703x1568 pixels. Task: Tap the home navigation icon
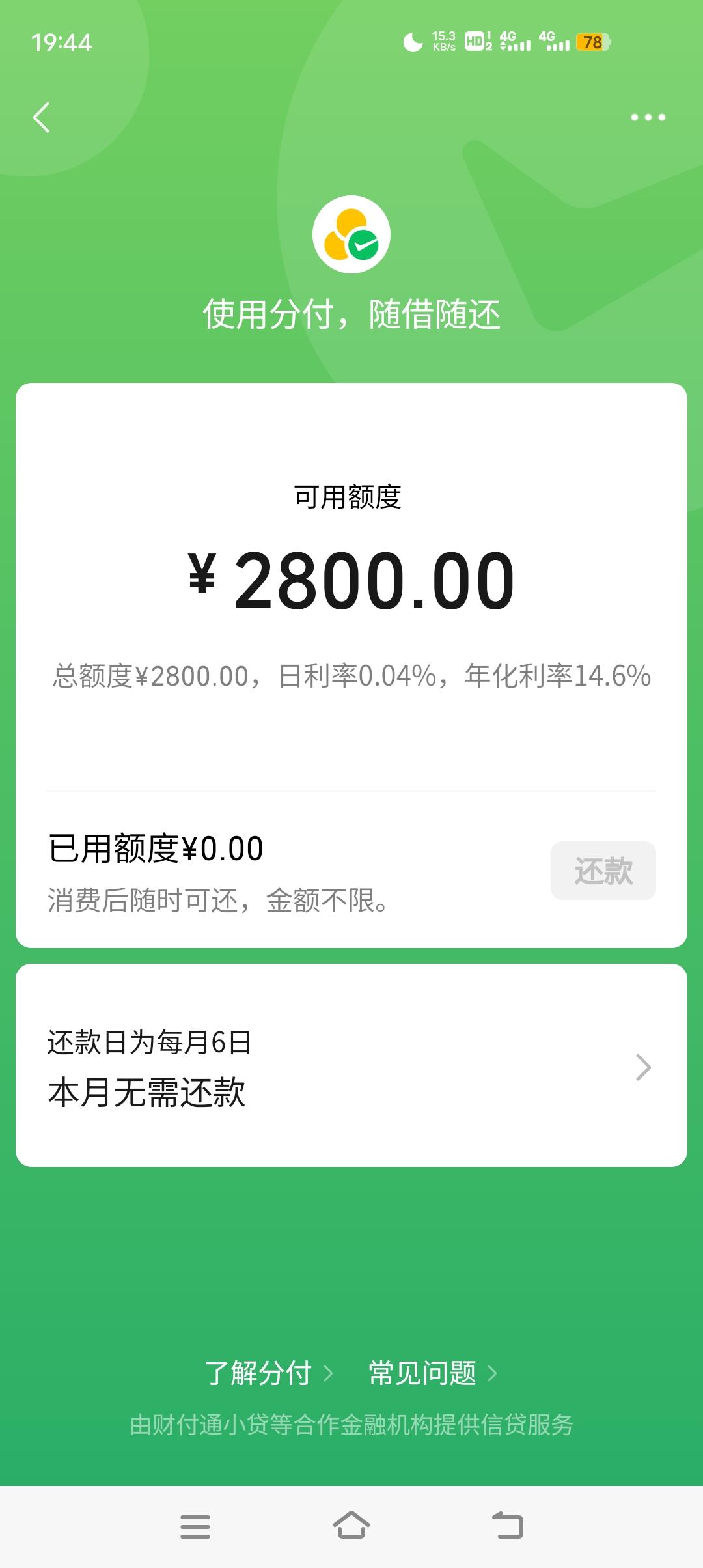(x=351, y=1527)
